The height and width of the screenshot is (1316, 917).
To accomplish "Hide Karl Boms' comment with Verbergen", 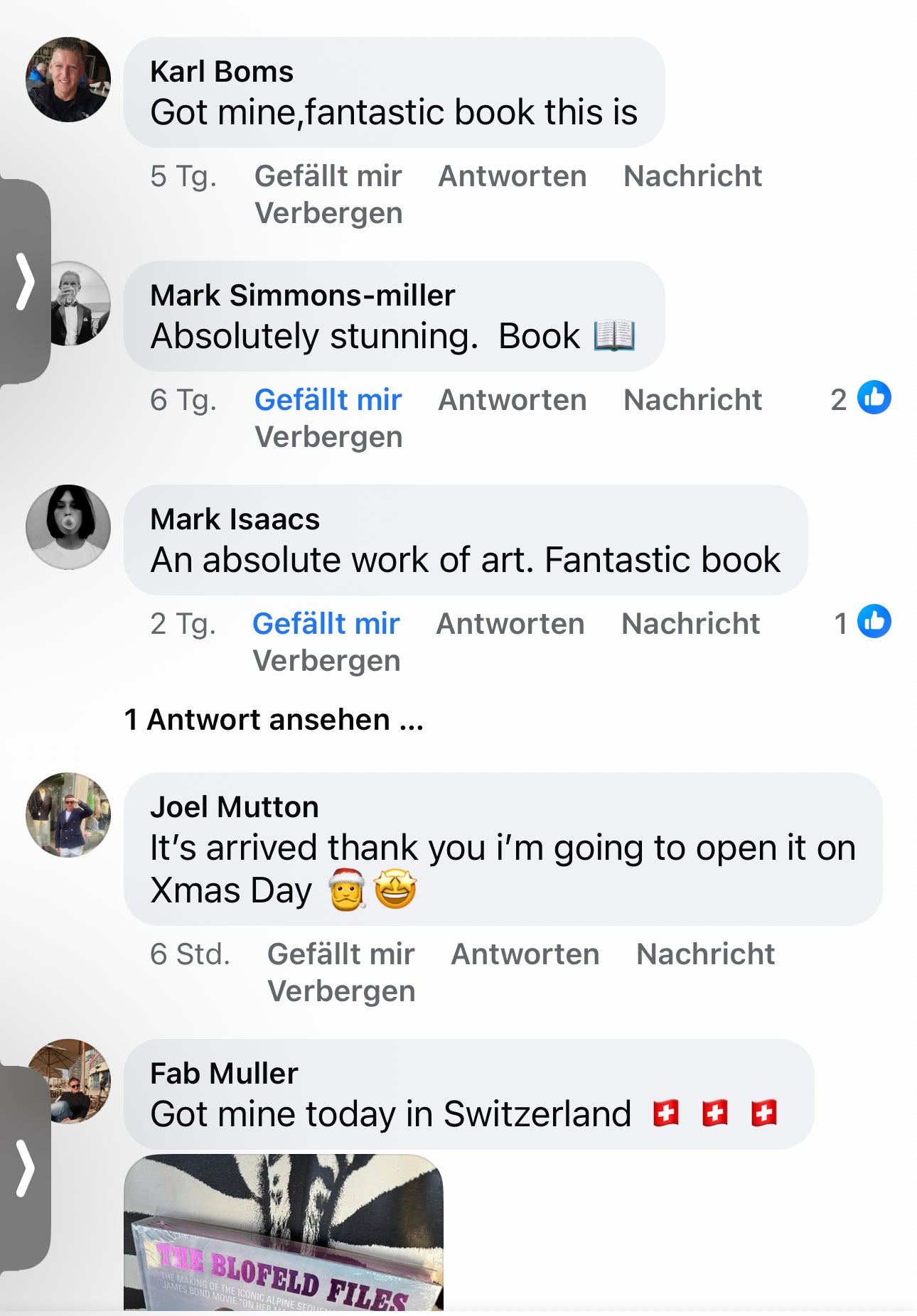I will pos(328,213).
